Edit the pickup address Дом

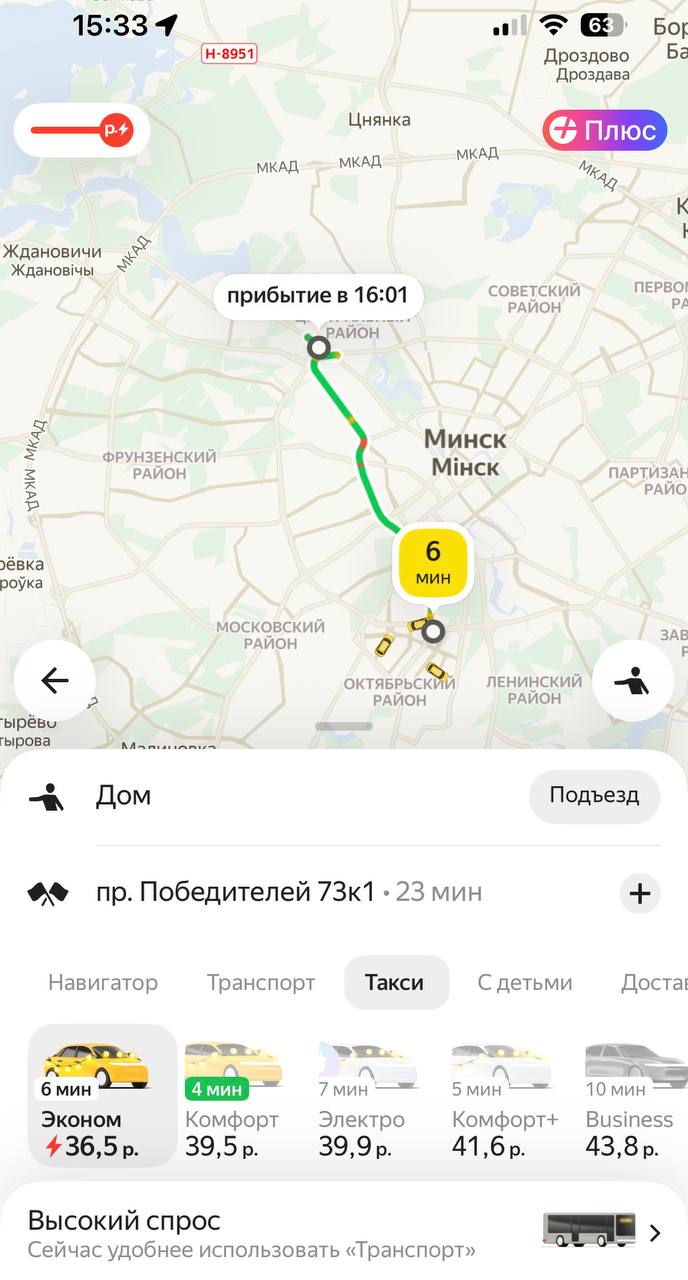[x=124, y=796]
